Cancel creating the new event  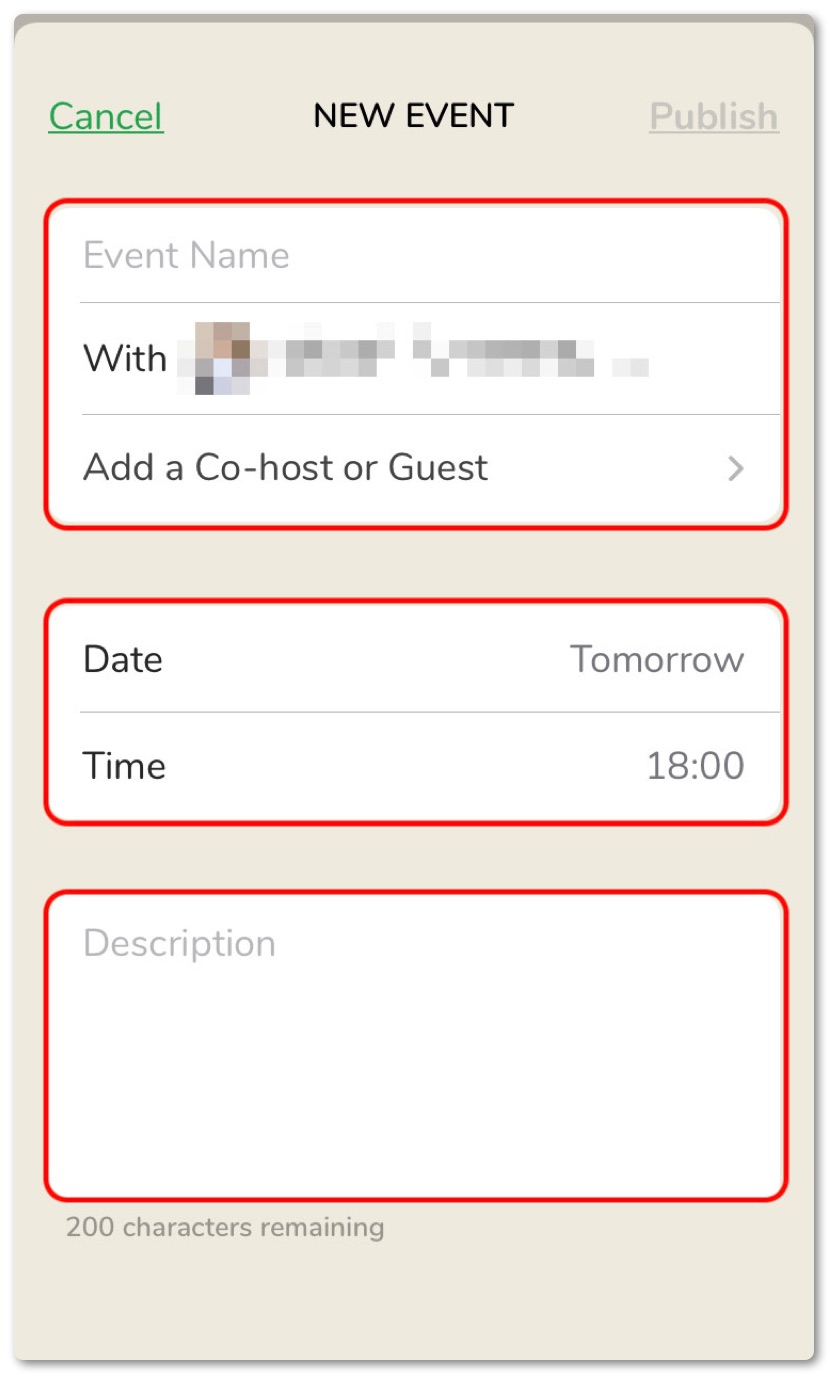point(105,116)
